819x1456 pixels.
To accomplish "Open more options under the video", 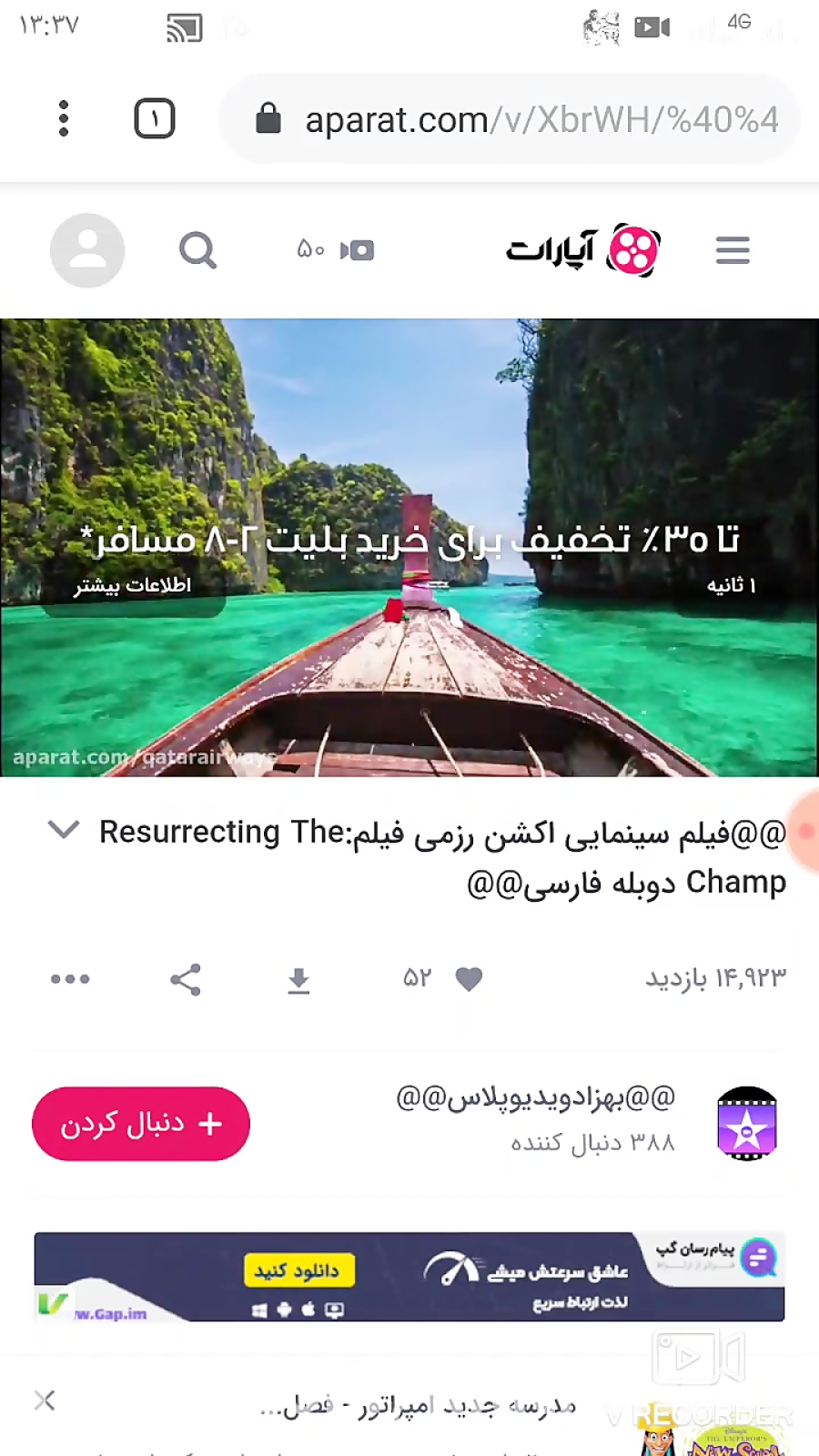I will click(x=70, y=979).
